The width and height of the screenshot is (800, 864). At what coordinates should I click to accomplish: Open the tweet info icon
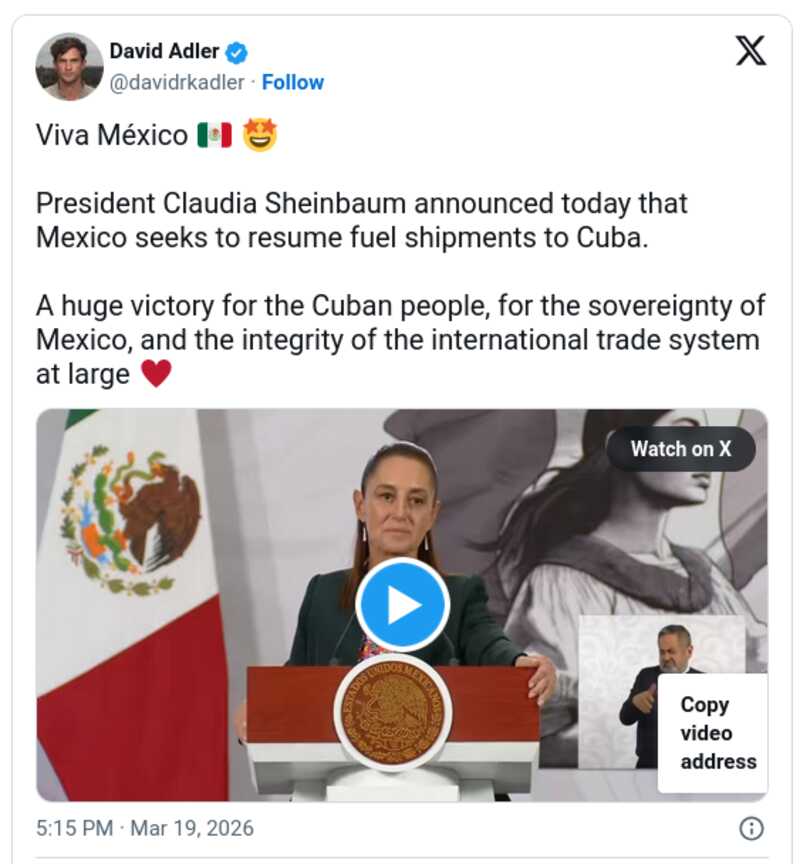[x=751, y=828]
